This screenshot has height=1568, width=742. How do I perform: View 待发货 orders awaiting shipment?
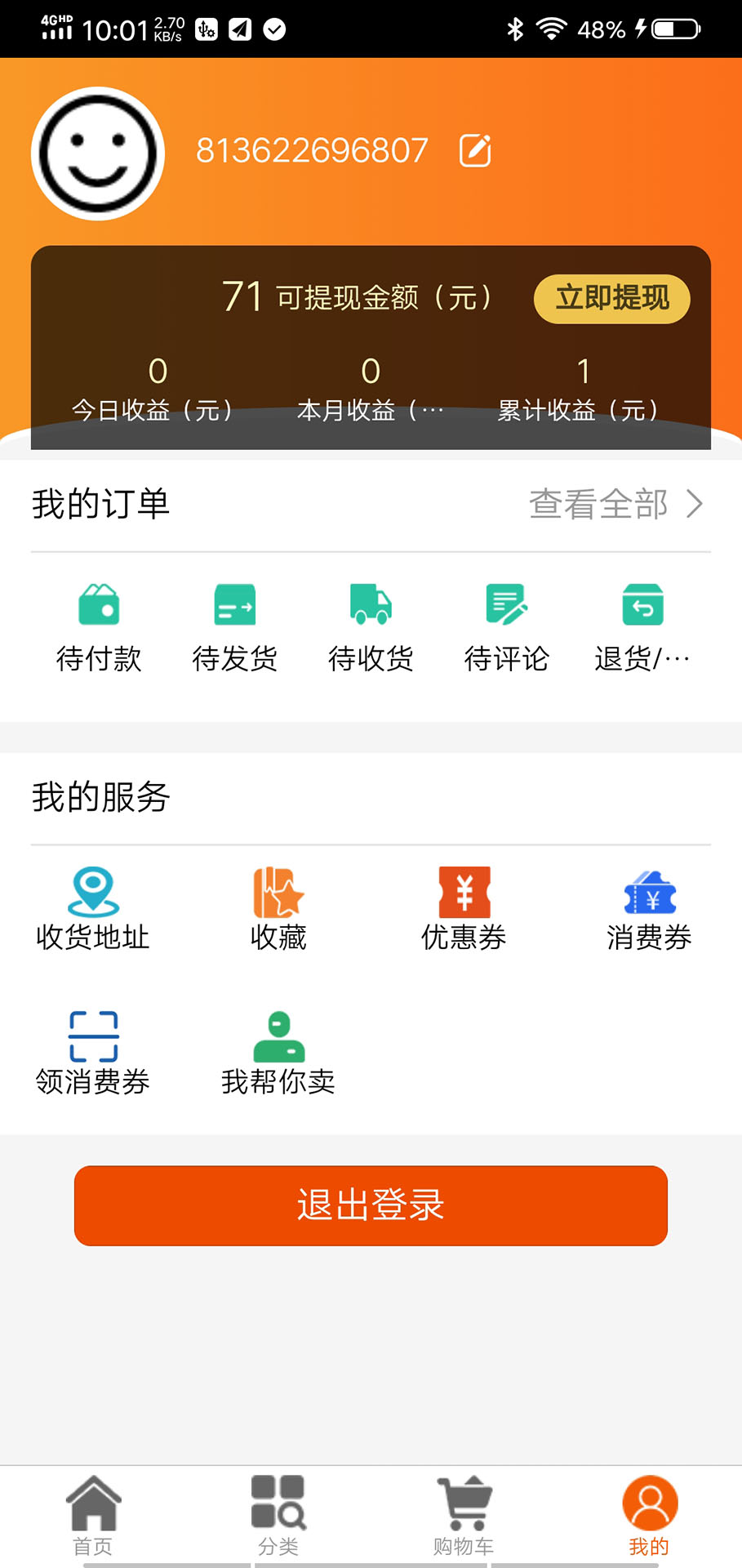point(235,626)
